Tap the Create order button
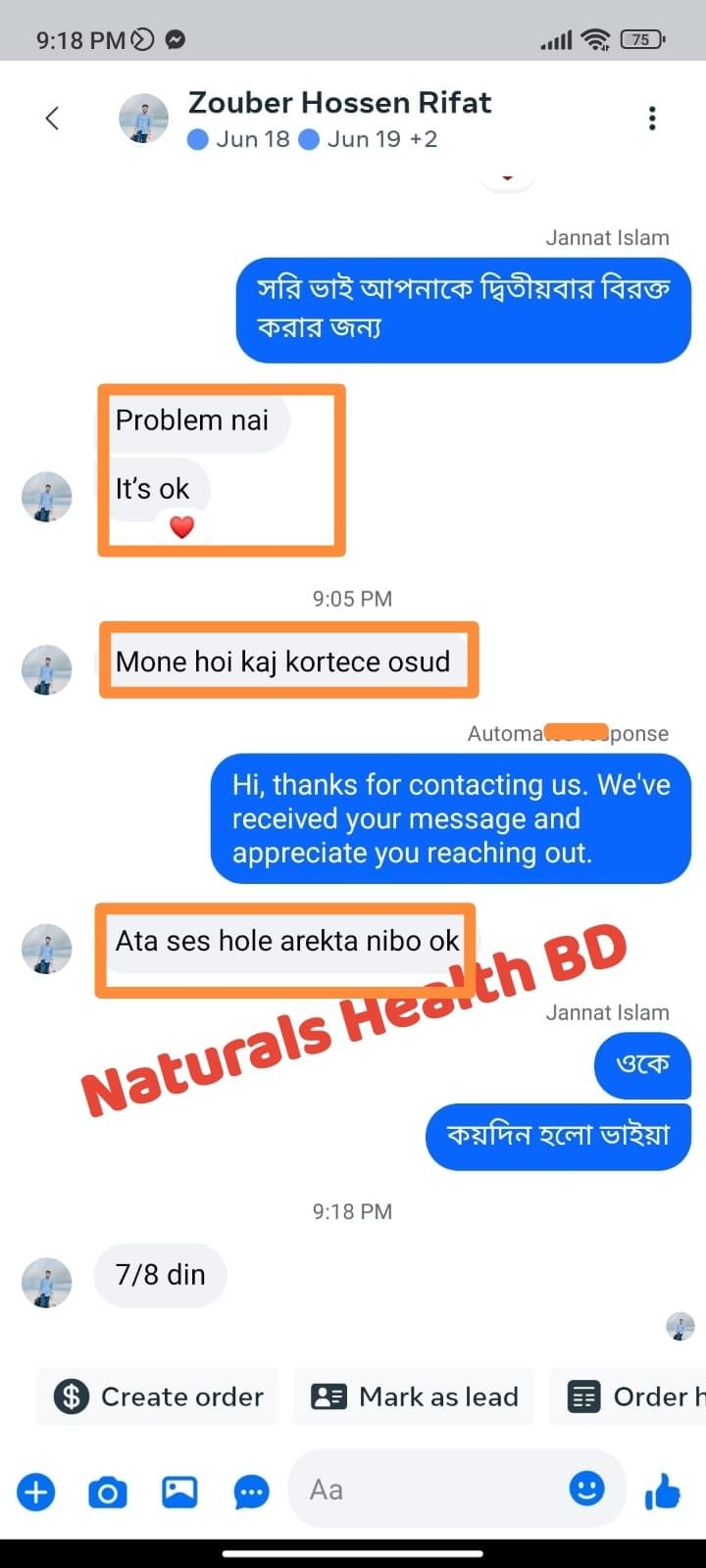This screenshot has height=1568, width=706. coord(159,1396)
